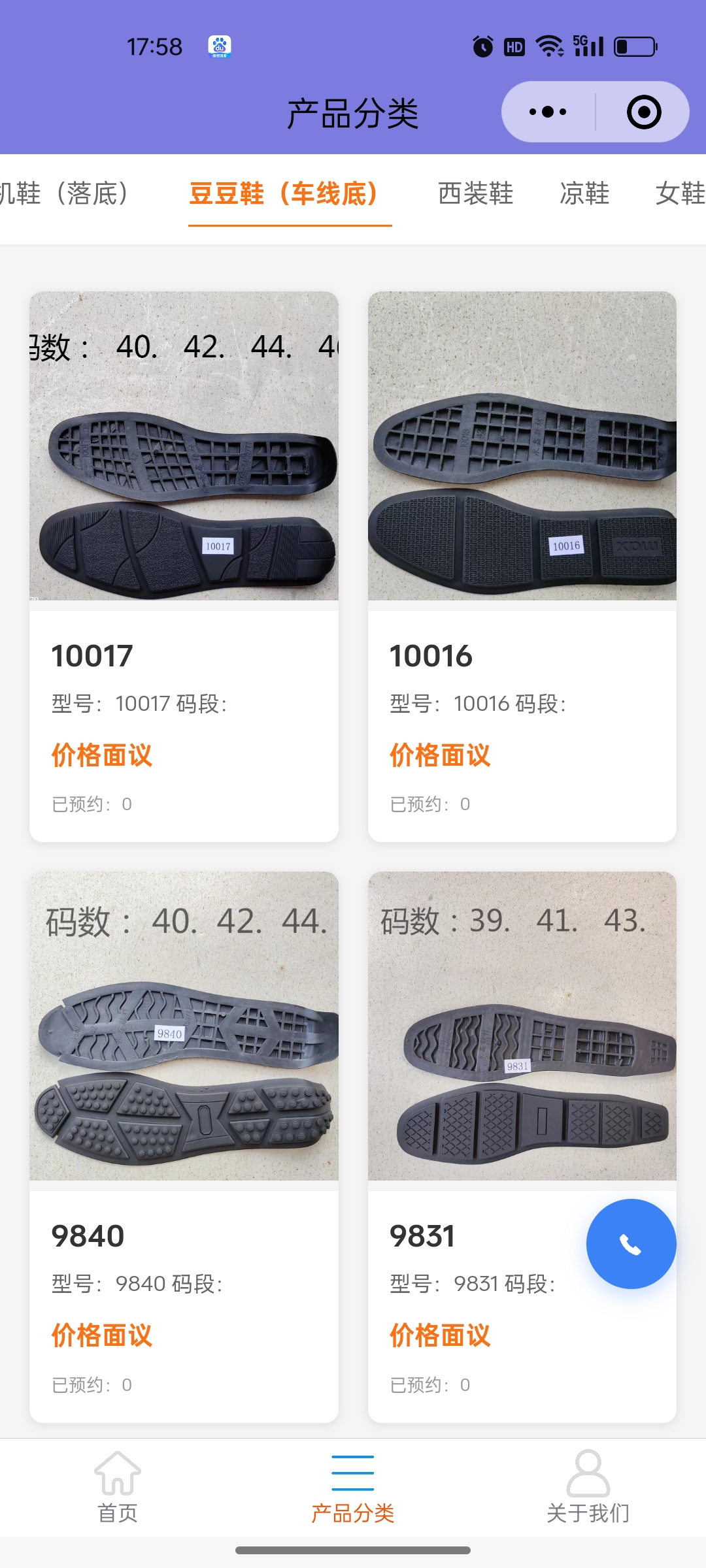Open the 9840 sole product card
The height and width of the screenshot is (1568, 706).
coord(184,1146)
